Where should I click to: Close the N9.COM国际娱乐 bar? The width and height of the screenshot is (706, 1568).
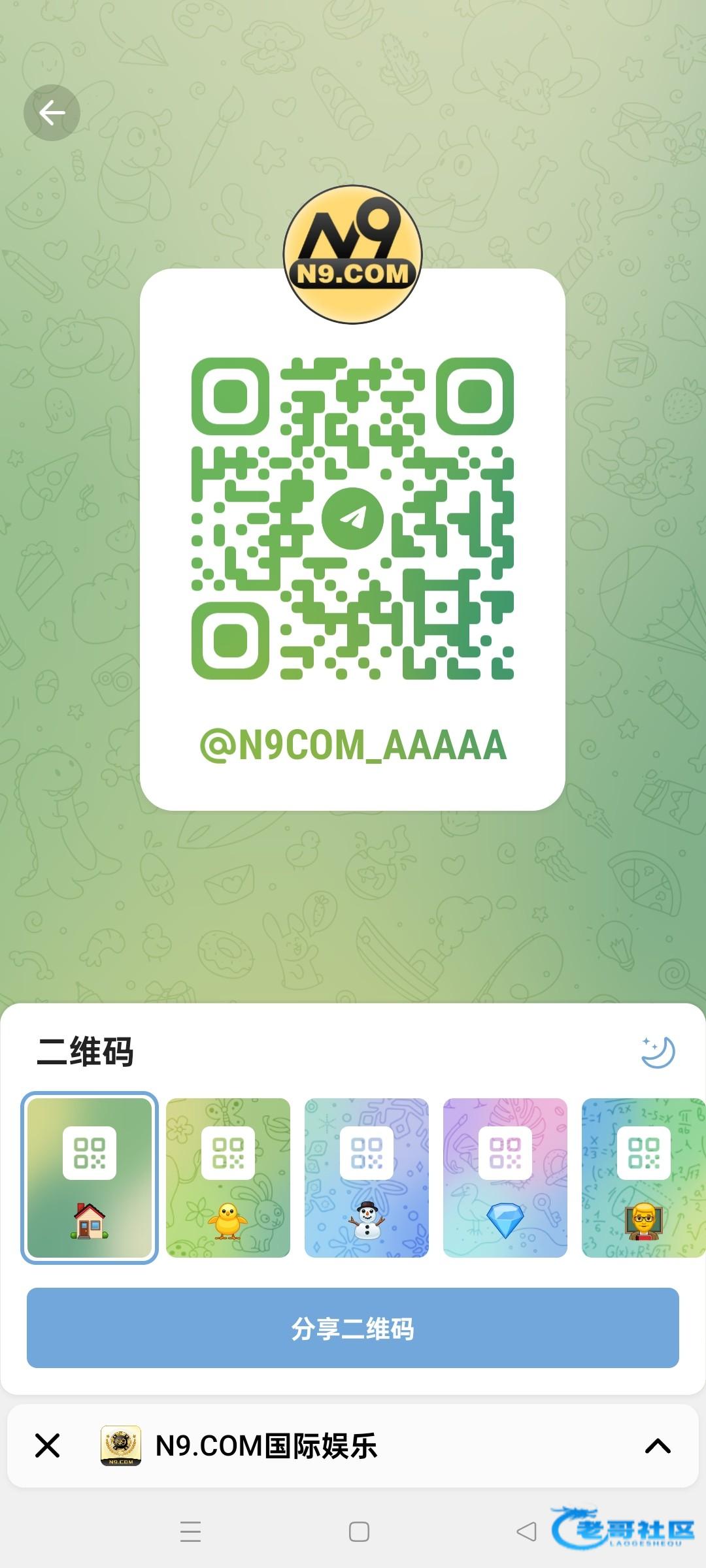pos(47,1446)
